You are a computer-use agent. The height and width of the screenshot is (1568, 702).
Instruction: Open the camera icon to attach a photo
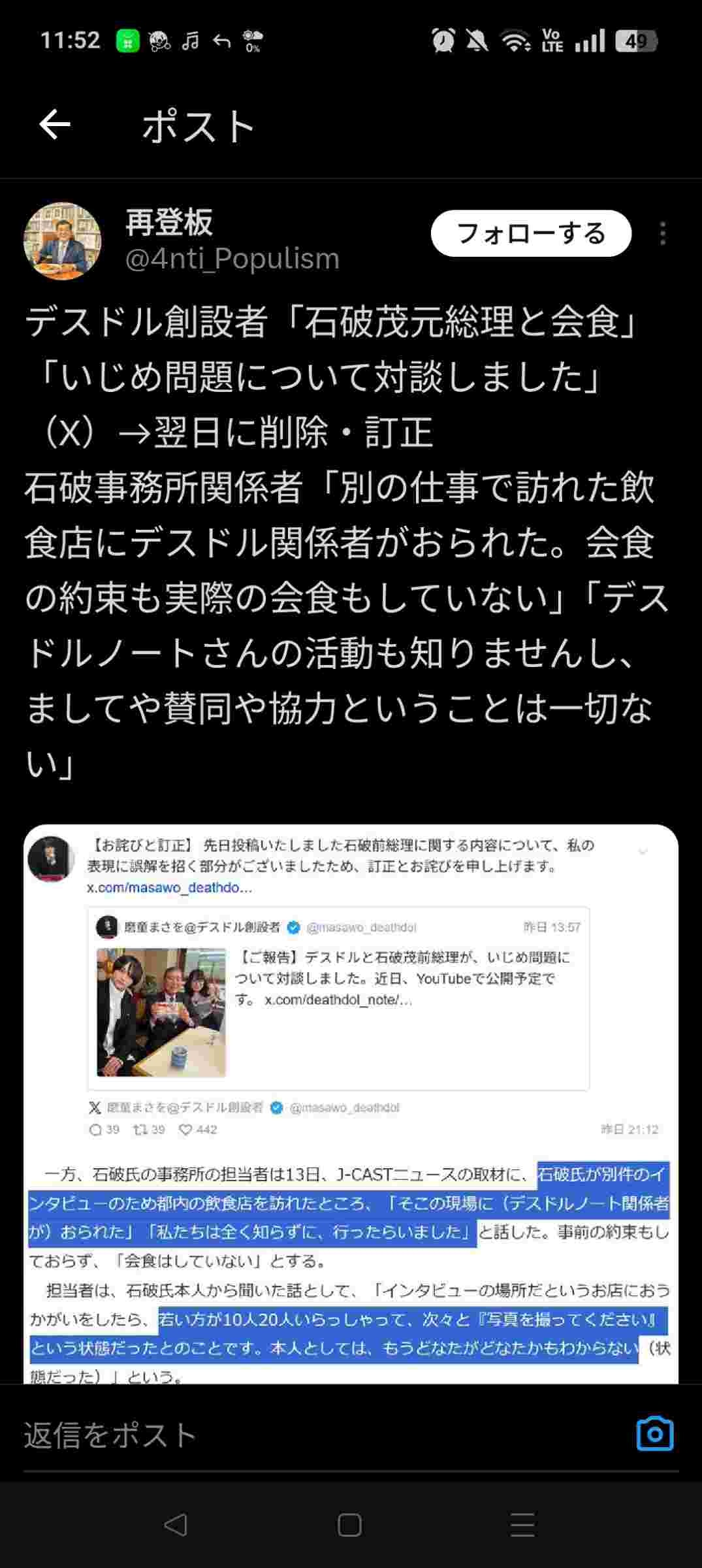point(654,1434)
